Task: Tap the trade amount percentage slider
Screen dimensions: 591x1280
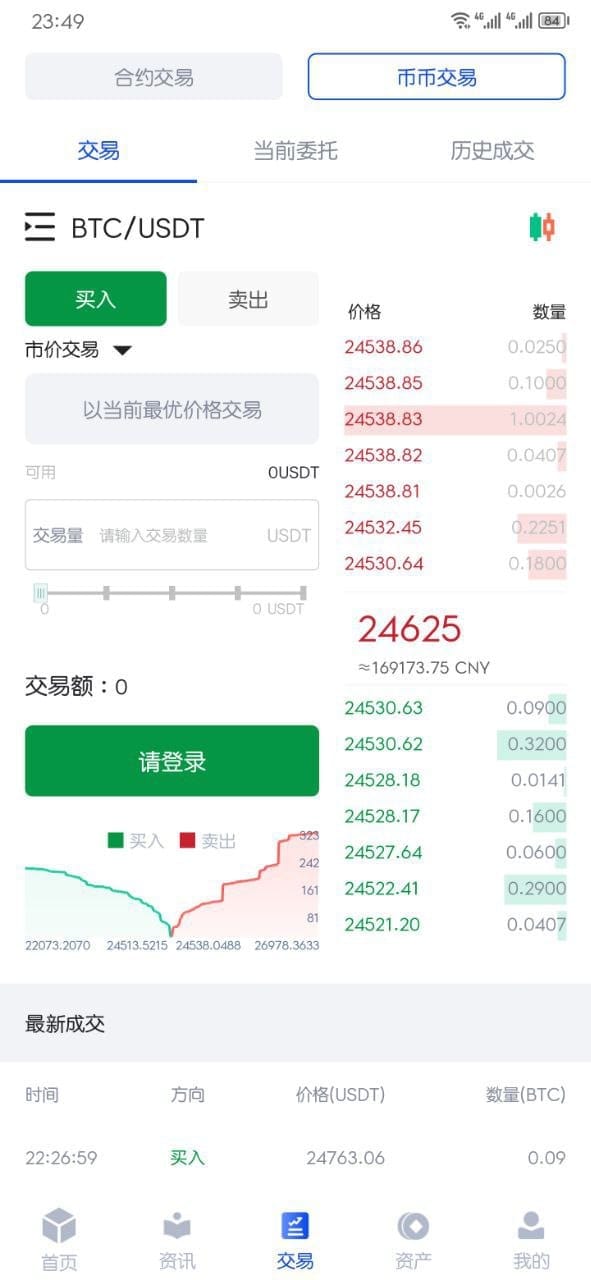Action: coord(172,593)
